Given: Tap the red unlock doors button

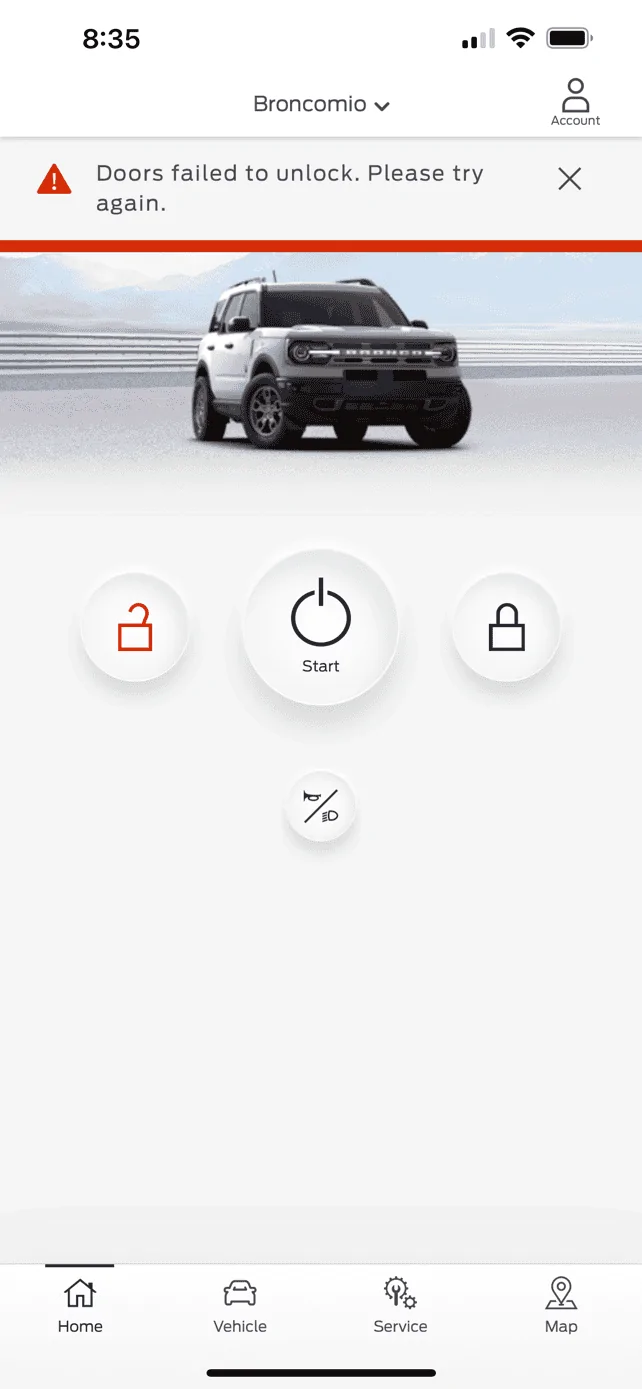Looking at the screenshot, I should tap(135, 628).
